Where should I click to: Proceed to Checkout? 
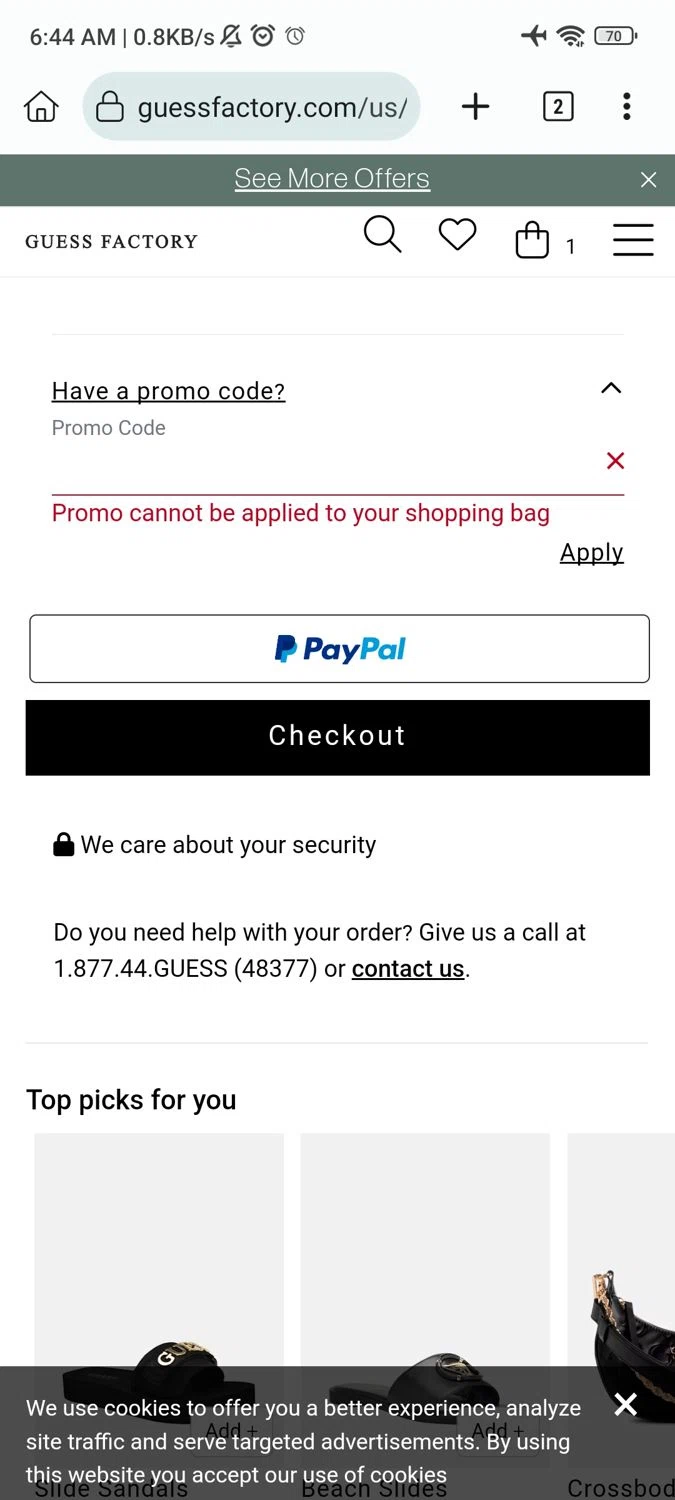point(337,737)
